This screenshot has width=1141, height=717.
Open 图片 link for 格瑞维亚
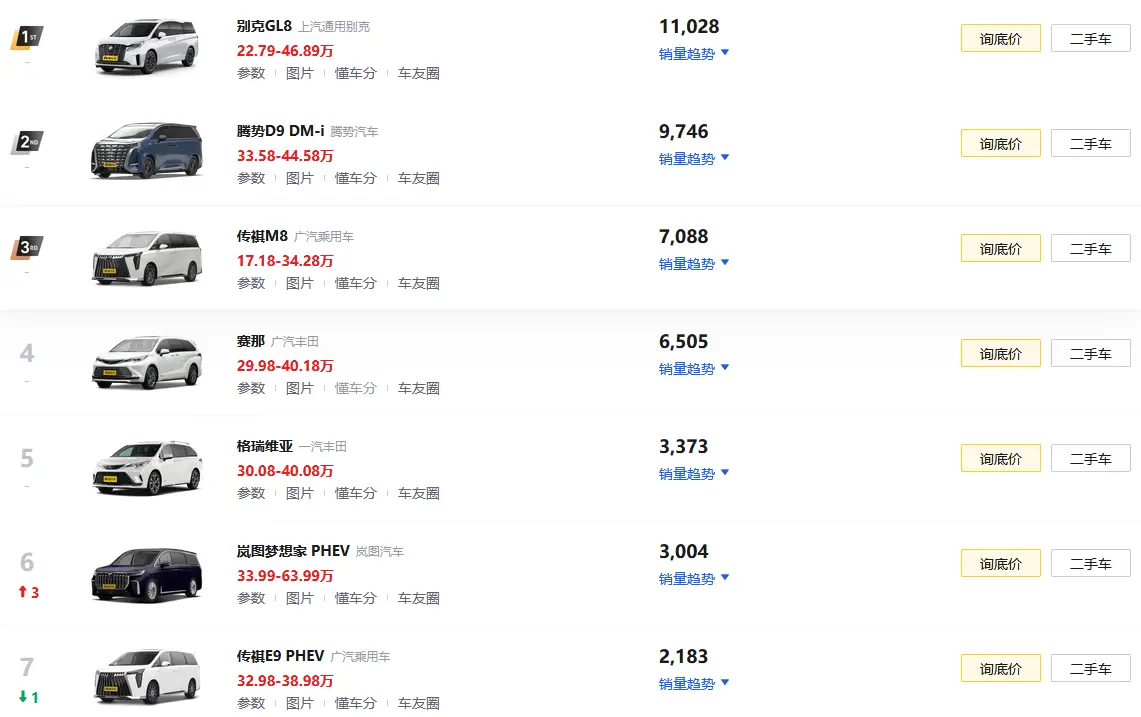coord(299,493)
